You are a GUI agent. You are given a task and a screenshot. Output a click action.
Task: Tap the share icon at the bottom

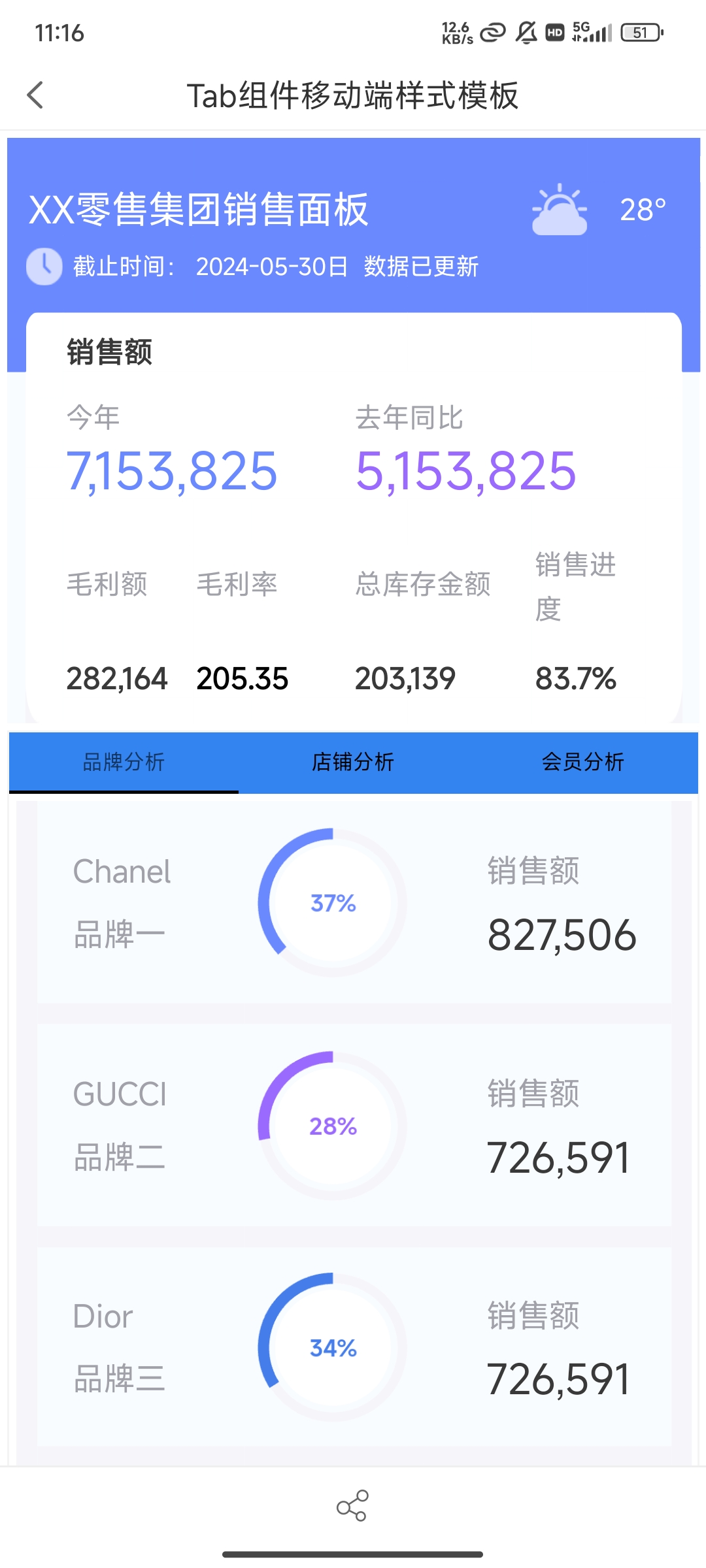tap(352, 1505)
